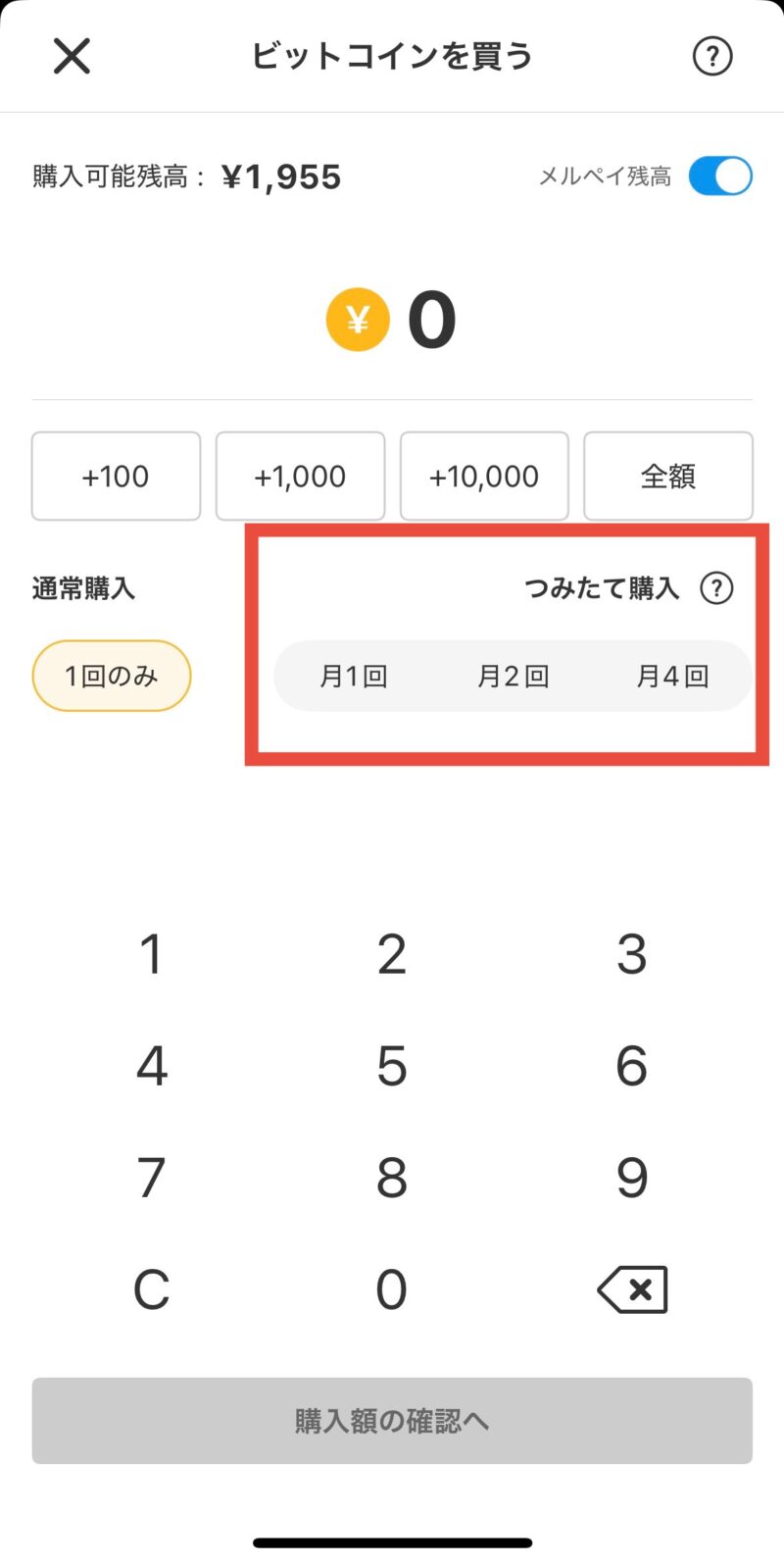The height and width of the screenshot is (1564, 784).
Task: Enter digit 0 on the keypad
Action: pyautogui.click(x=392, y=1289)
